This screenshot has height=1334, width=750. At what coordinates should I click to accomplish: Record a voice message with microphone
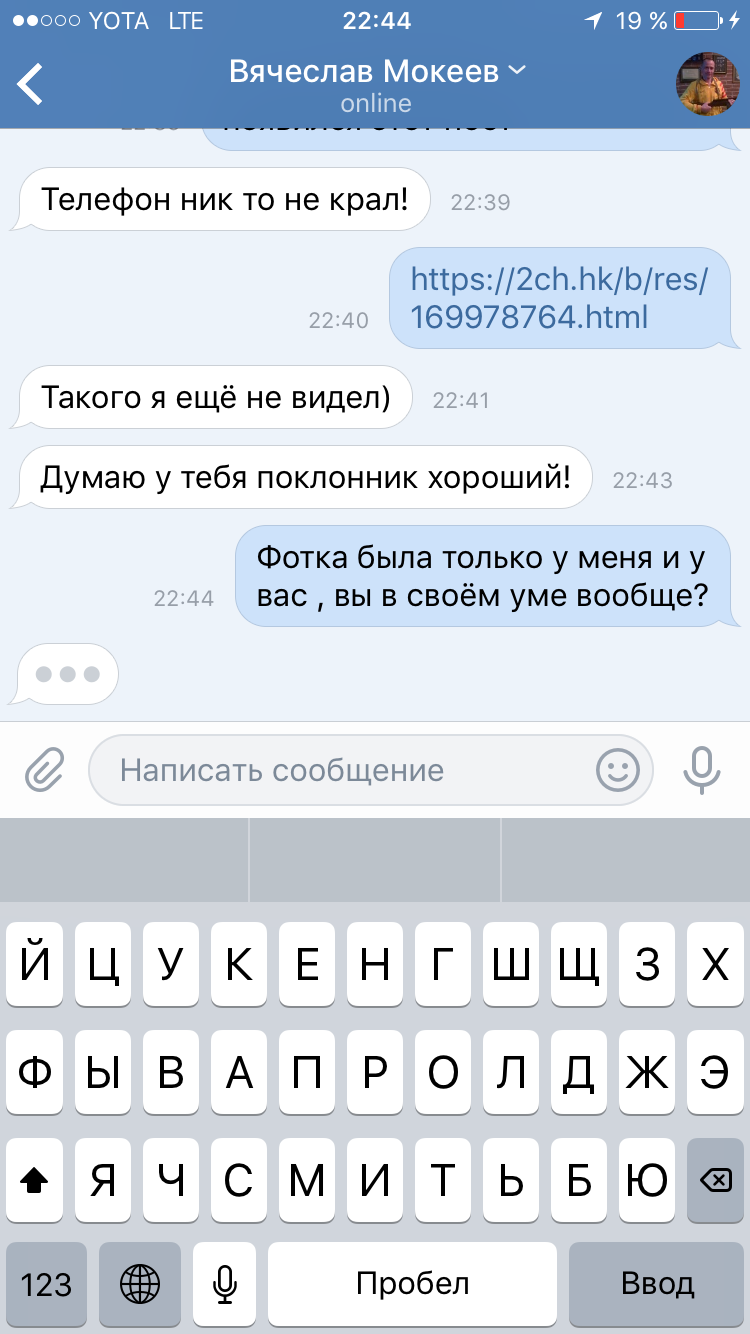(701, 770)
